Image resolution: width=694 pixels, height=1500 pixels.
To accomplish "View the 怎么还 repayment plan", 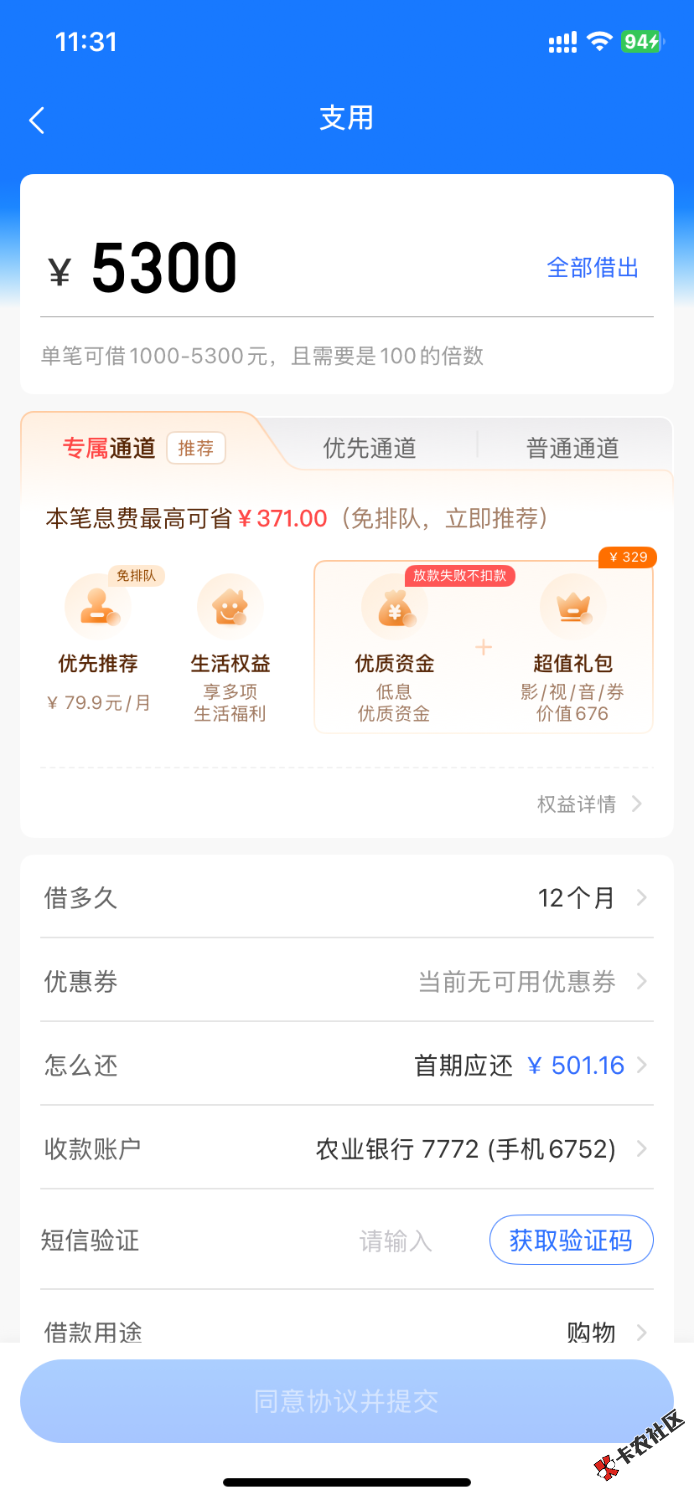I will 346,1066.
